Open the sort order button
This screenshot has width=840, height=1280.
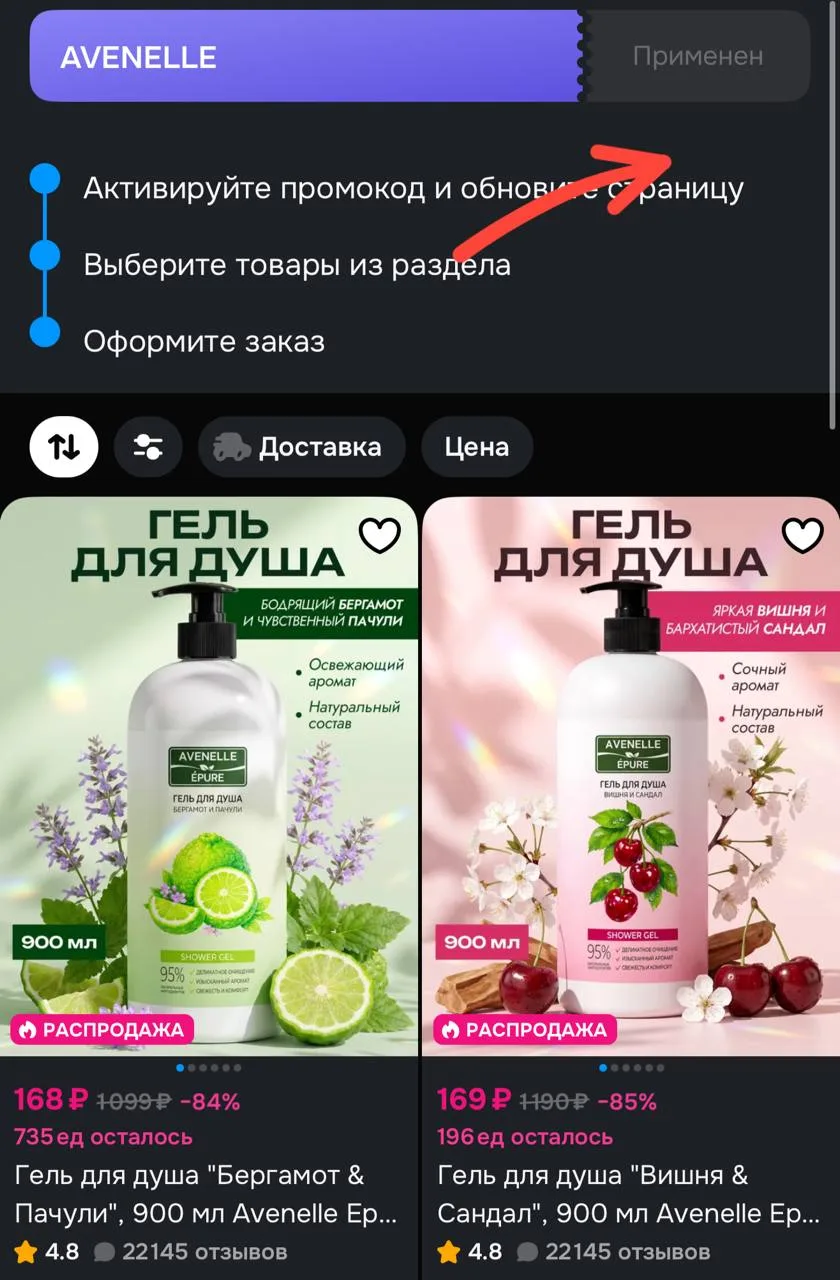[64, 446]
